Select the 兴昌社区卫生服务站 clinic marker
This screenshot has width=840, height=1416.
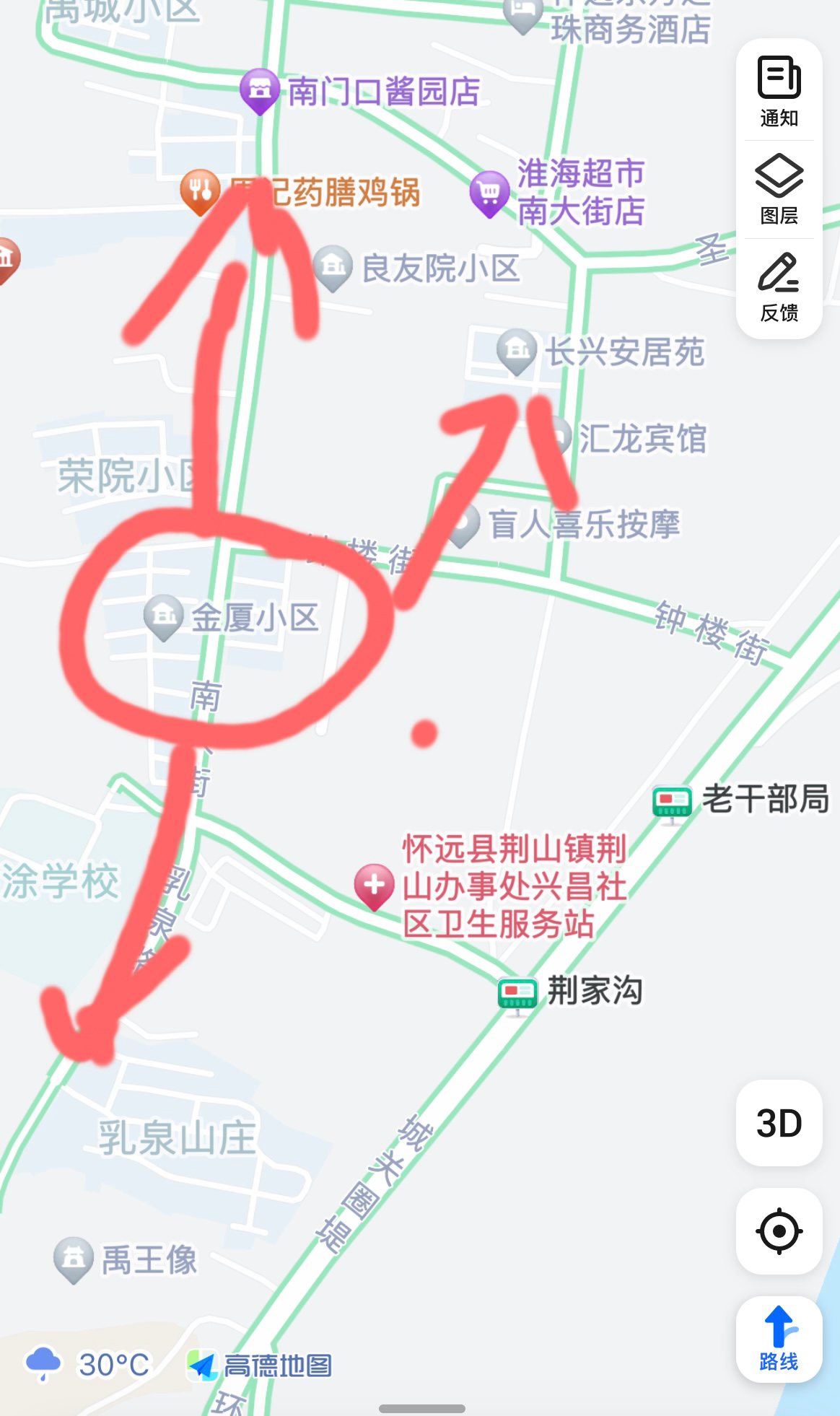click(374, 886)
